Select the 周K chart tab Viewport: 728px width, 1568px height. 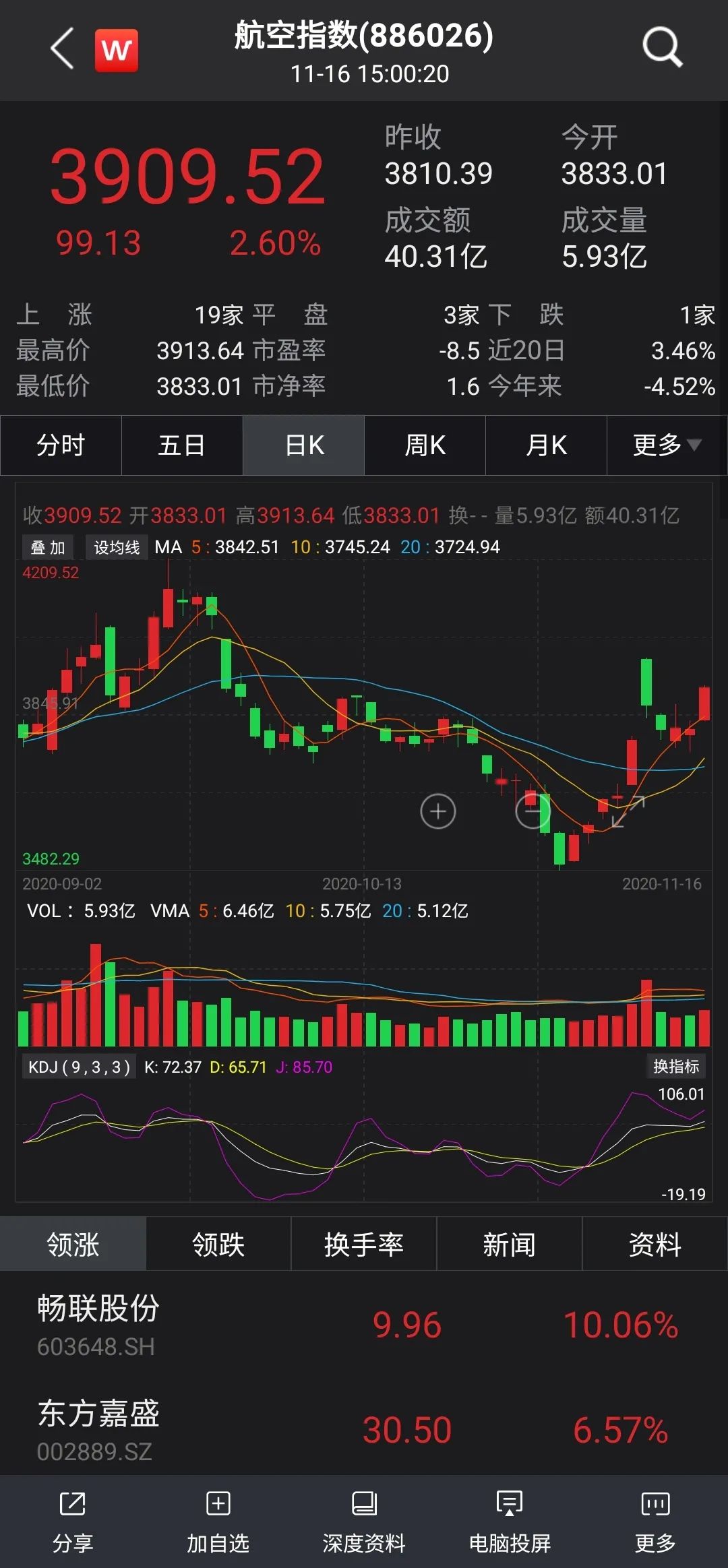click(x=425, y=445)
